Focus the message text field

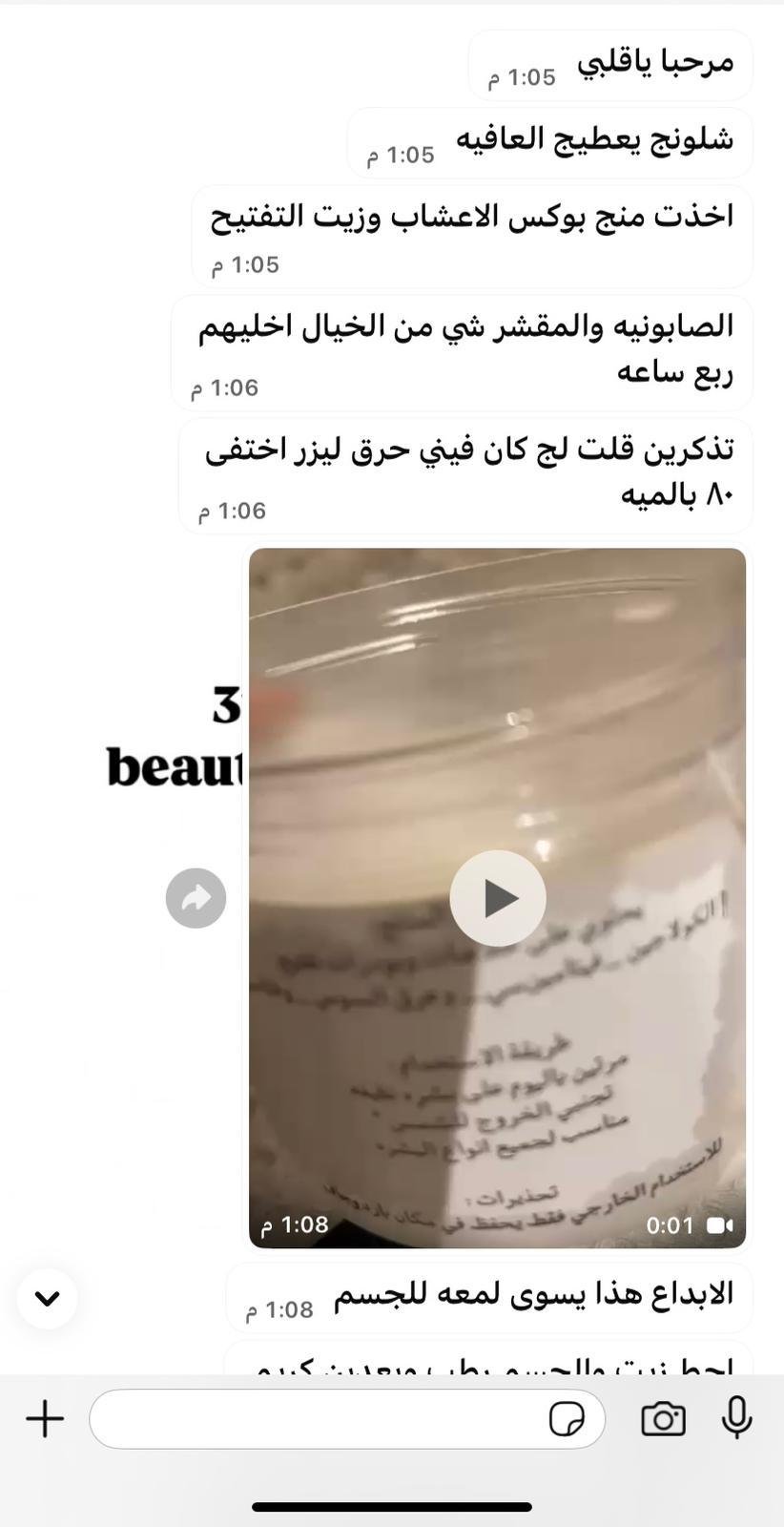click(x=315, y=1418)
